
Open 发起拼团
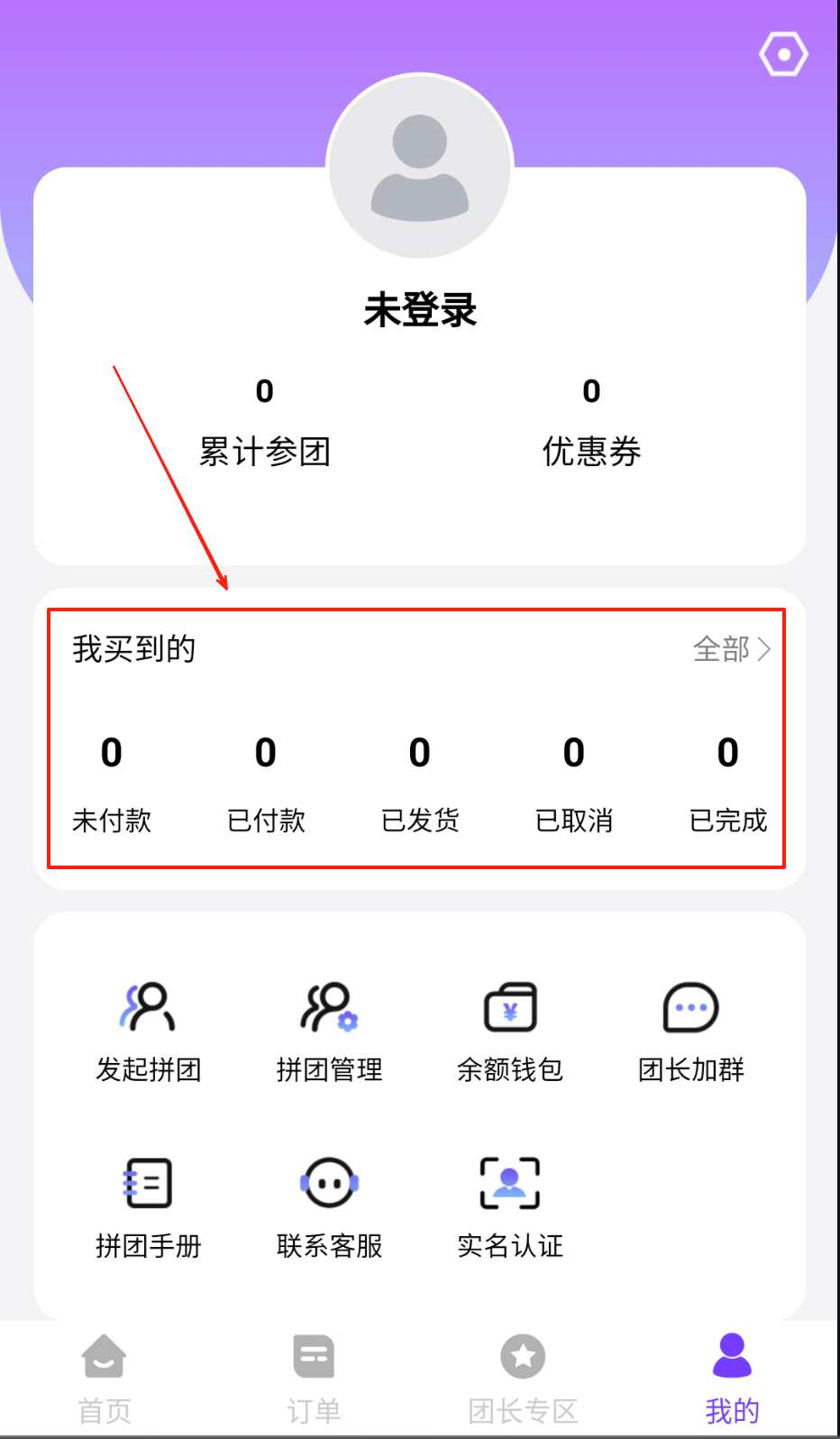pyautogui.click(x=149, y=1031)
